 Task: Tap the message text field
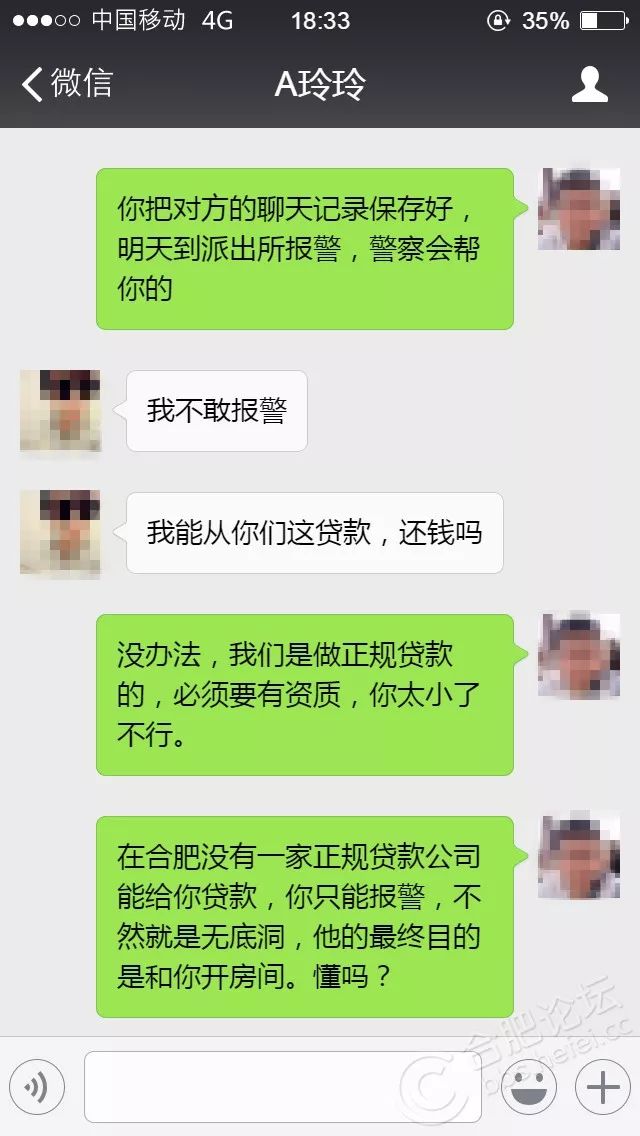[x=283, y=1086]
